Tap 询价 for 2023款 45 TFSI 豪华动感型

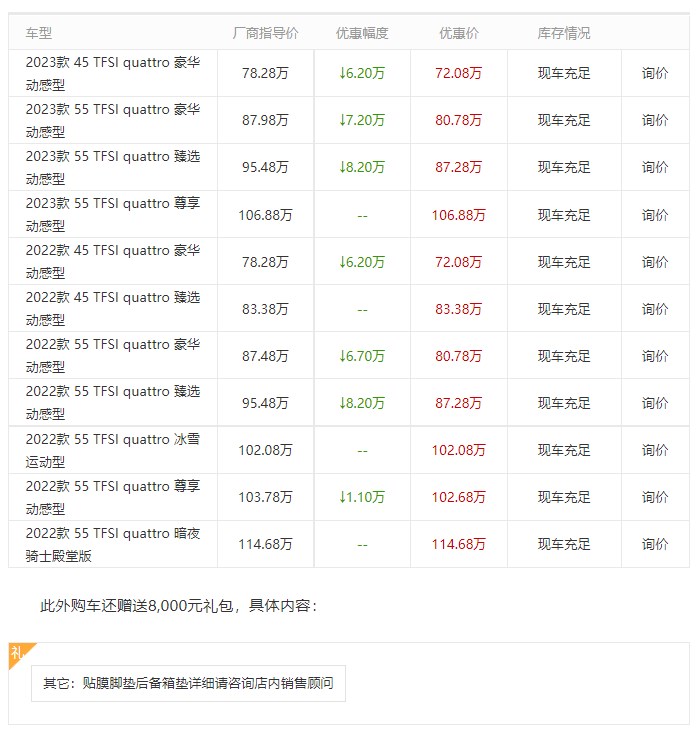pos(655,73)
